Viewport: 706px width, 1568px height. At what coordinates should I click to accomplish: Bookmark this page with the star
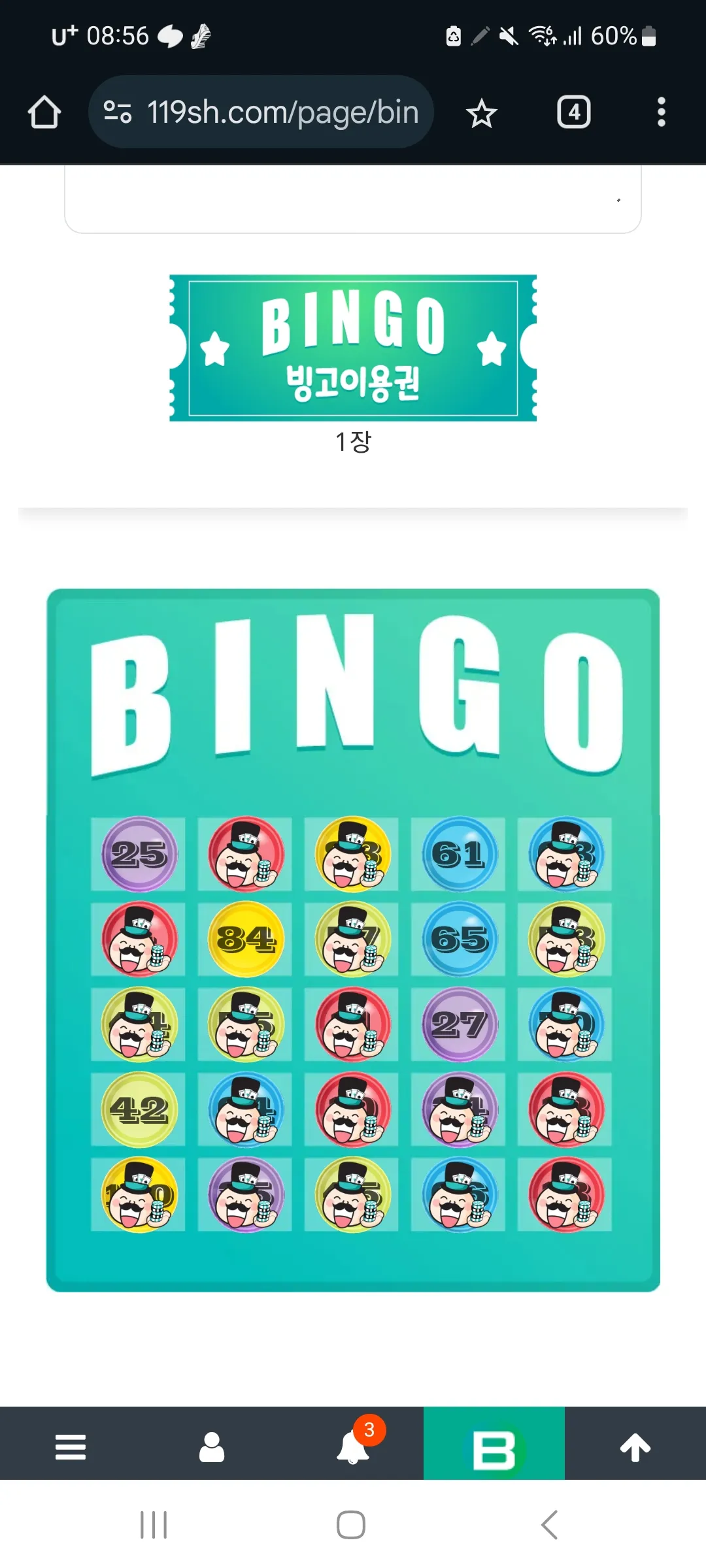pos(482,113)
